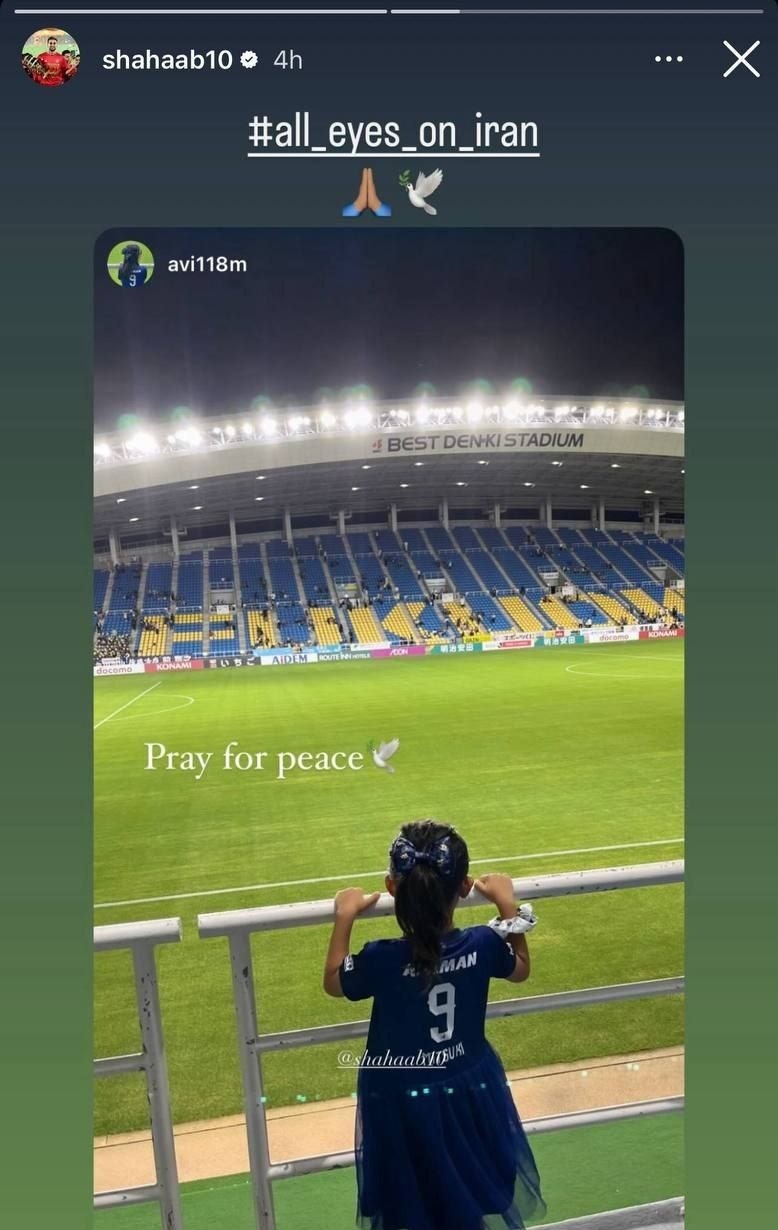778x1230 pixels.
Task: Tap the #all_eyes_on_iran hashtag
Action: pyautogui.click(x=393, y=133)
